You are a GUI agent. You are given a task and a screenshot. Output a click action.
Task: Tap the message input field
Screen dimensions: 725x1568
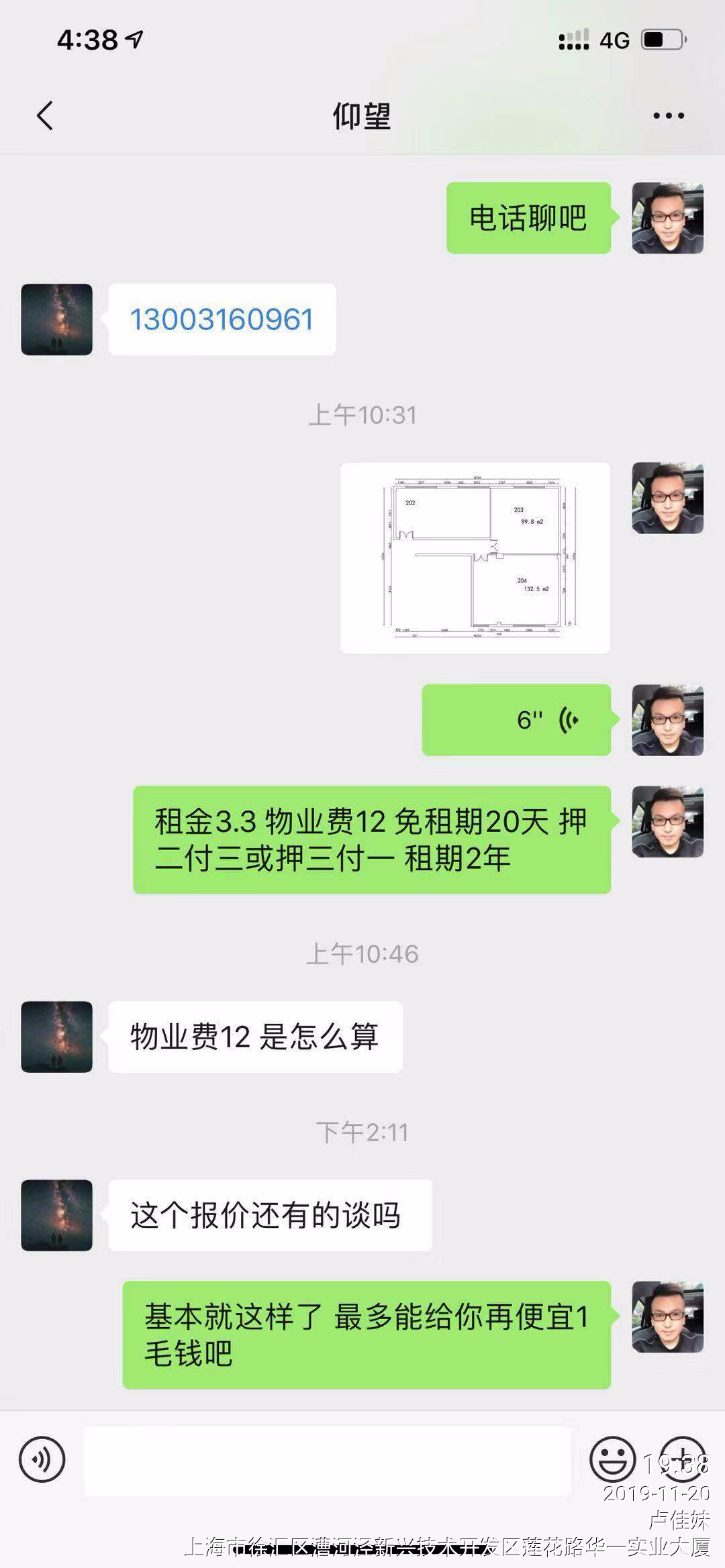pos(327,1460)
